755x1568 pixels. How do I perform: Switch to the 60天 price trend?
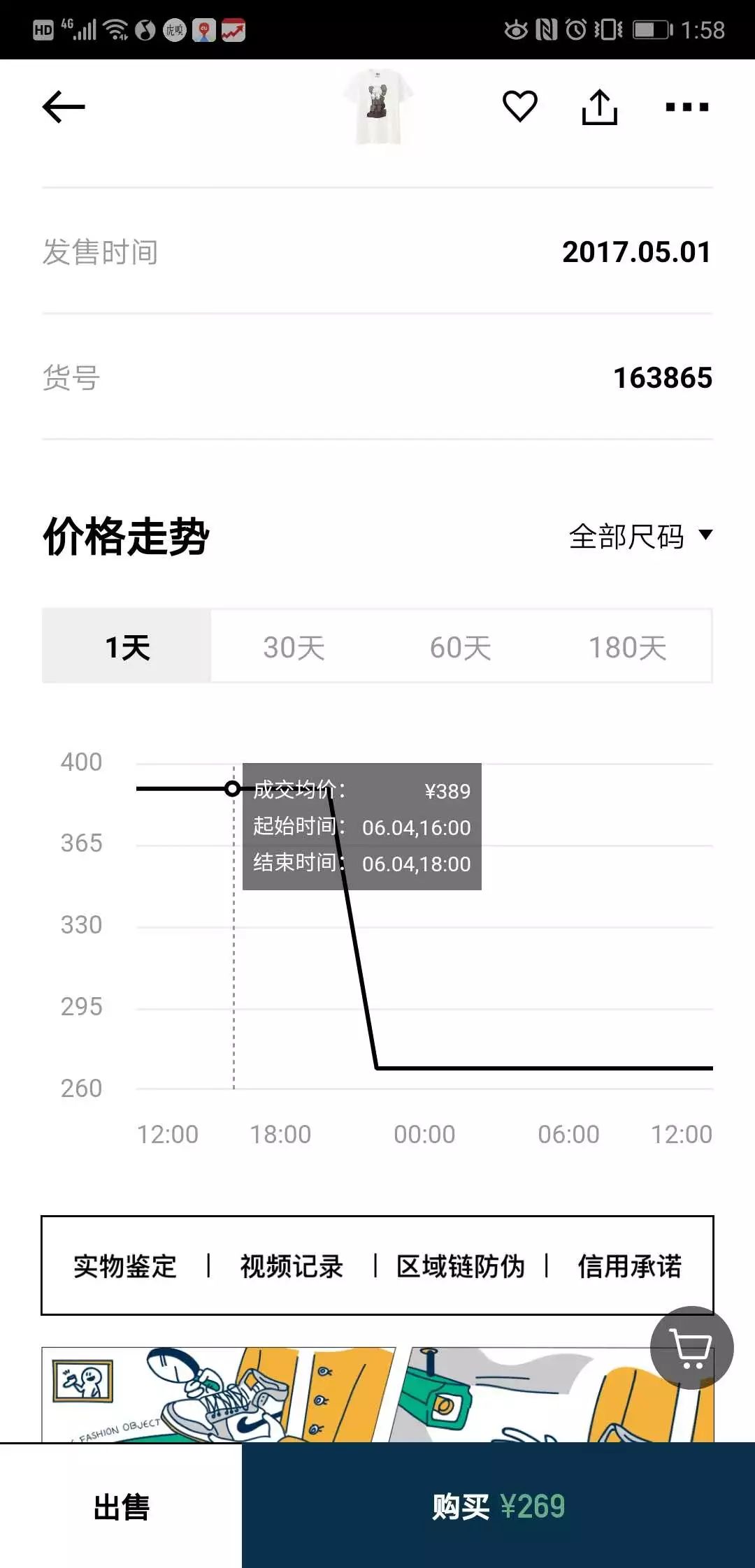[x=460, y=647]
